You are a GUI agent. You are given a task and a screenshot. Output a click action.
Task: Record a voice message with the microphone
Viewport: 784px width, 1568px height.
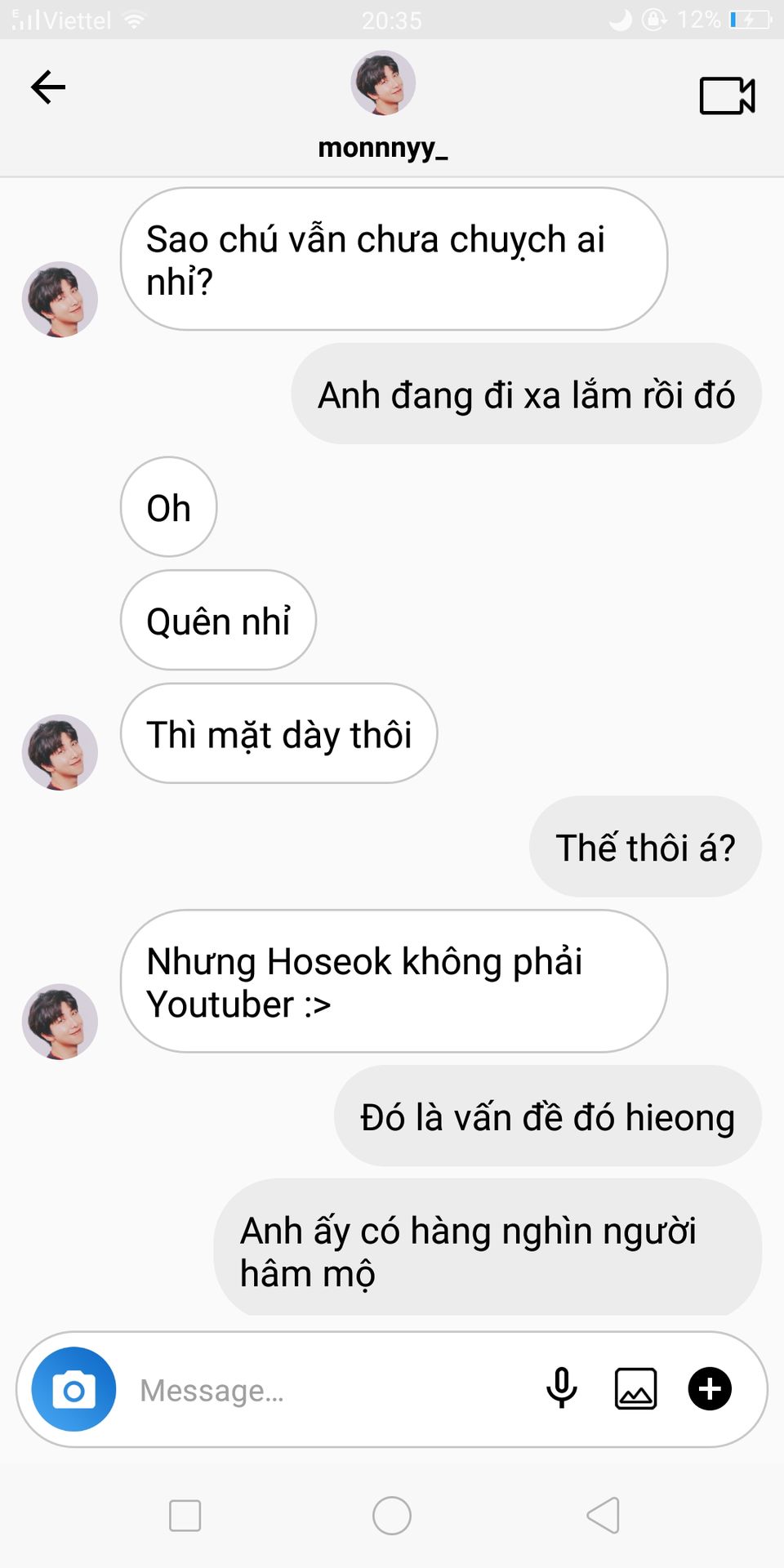pyautogui.click(x=562, y=1388)
